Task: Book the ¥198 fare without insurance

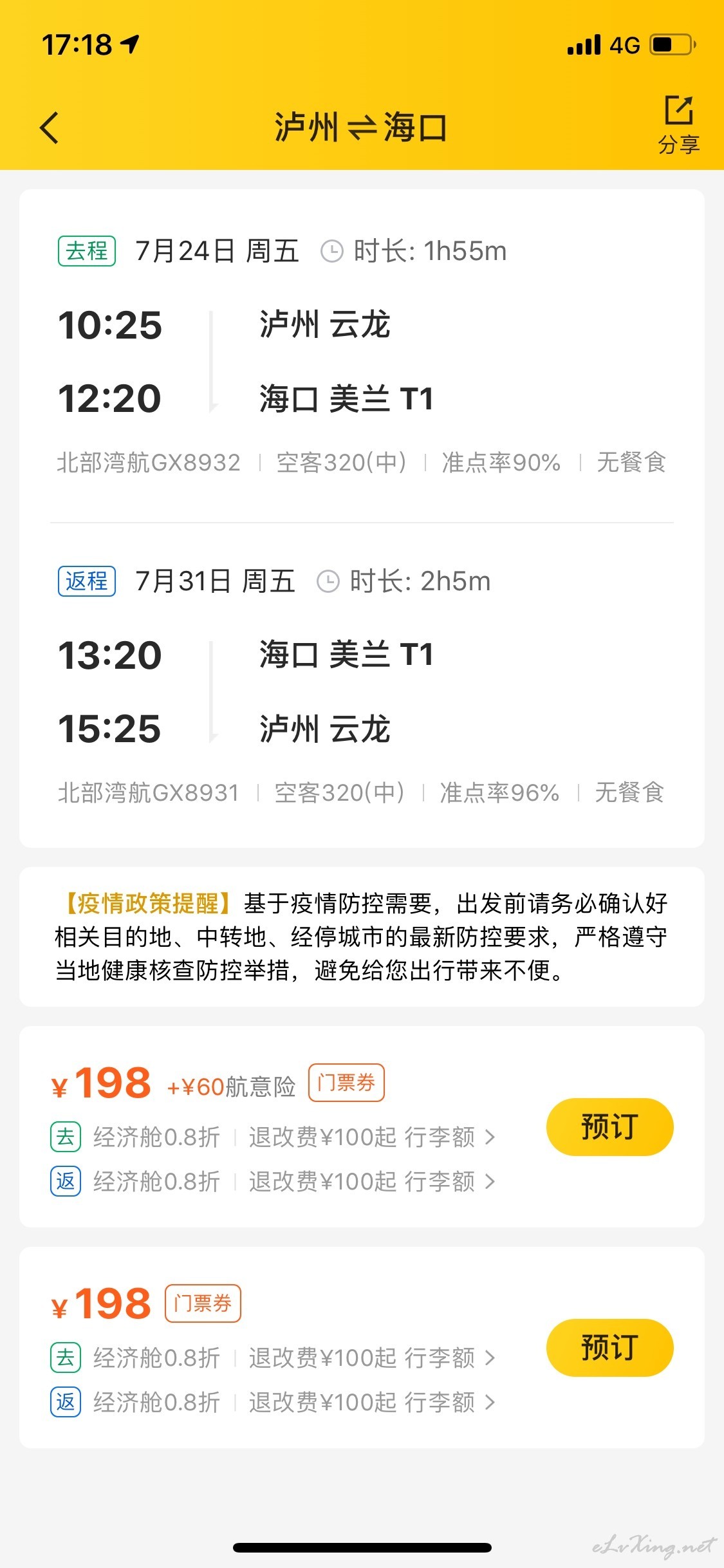Action: (x=609, y=1347)
